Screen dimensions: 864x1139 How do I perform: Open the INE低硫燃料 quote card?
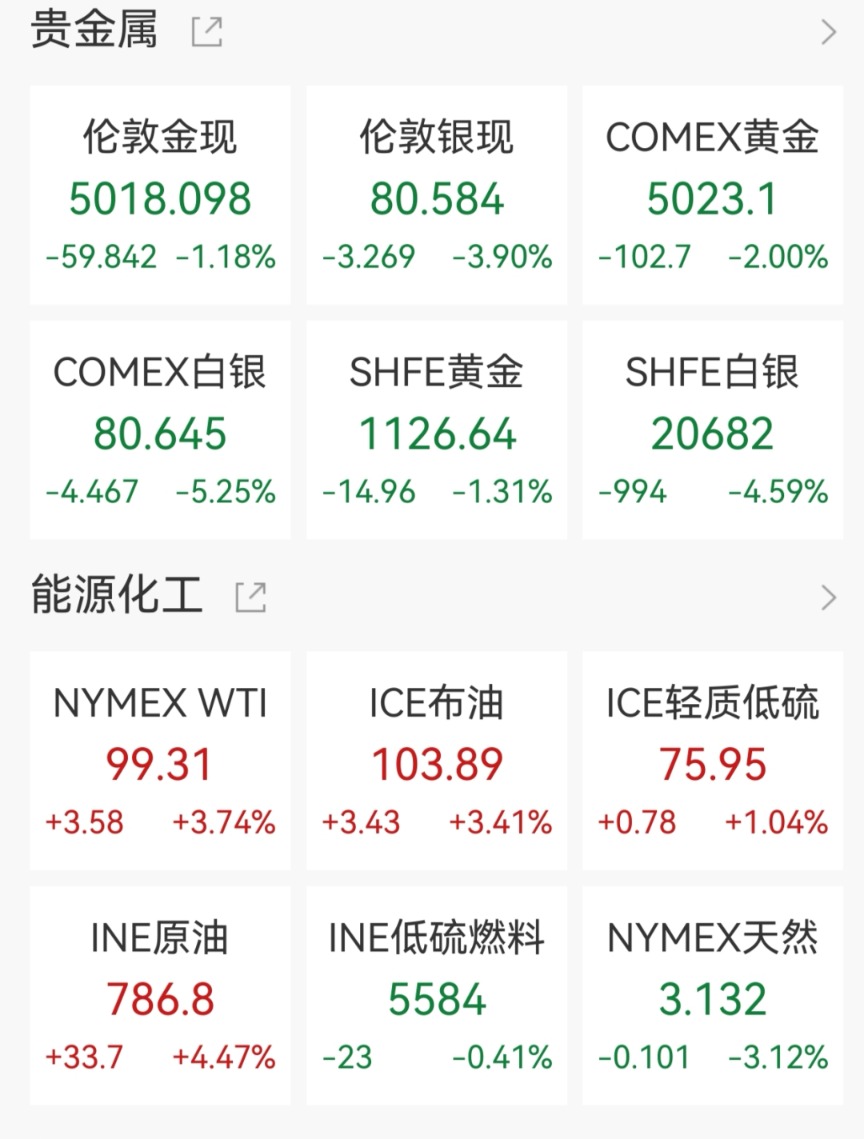point(437,995)
